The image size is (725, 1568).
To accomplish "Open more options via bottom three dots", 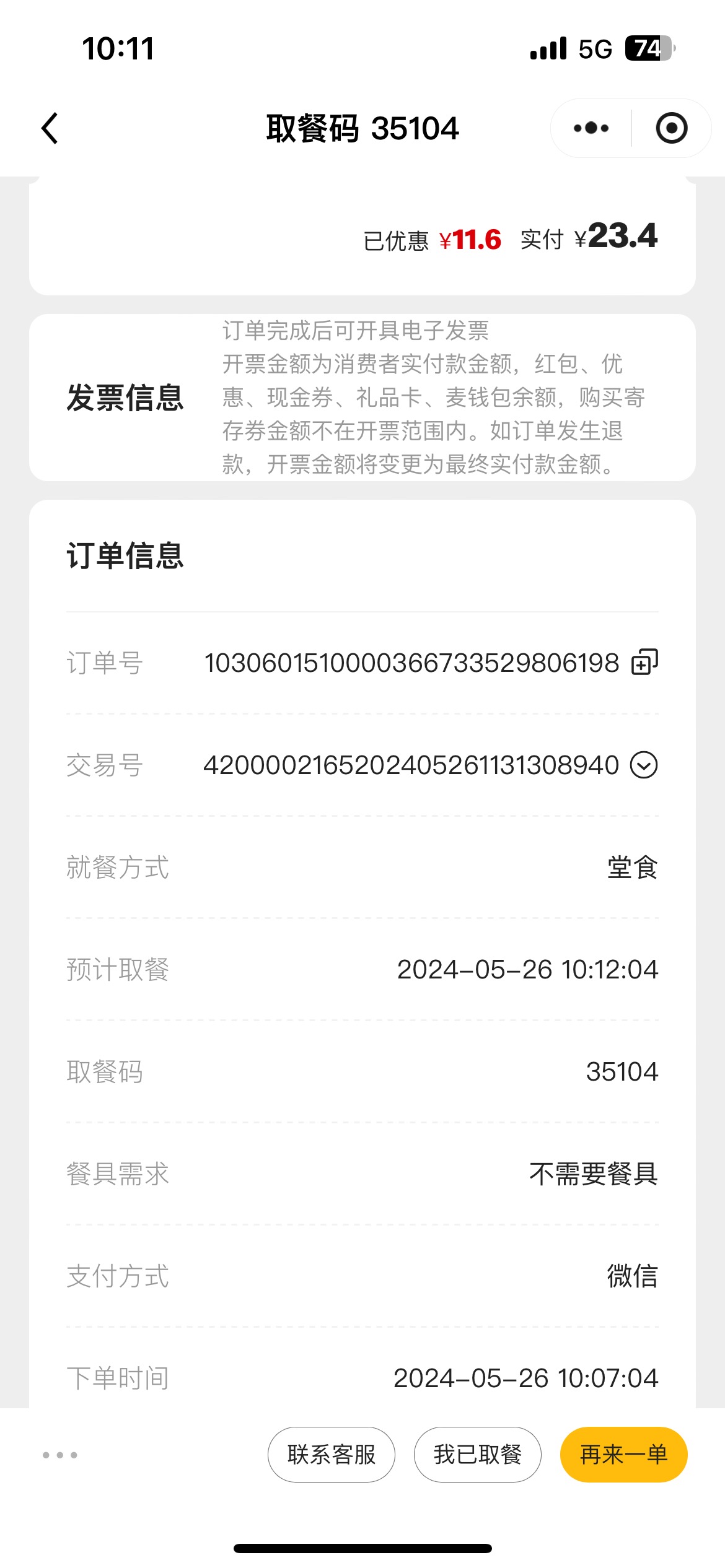I will [x=60, y=1455].
